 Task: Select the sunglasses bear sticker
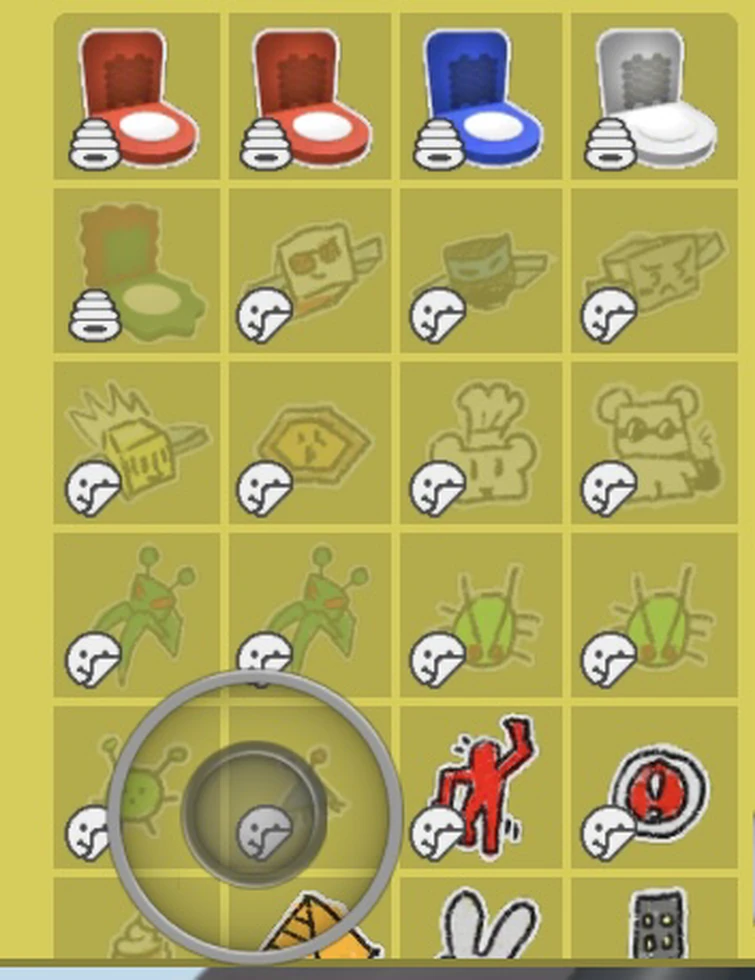tap(654, 443)
